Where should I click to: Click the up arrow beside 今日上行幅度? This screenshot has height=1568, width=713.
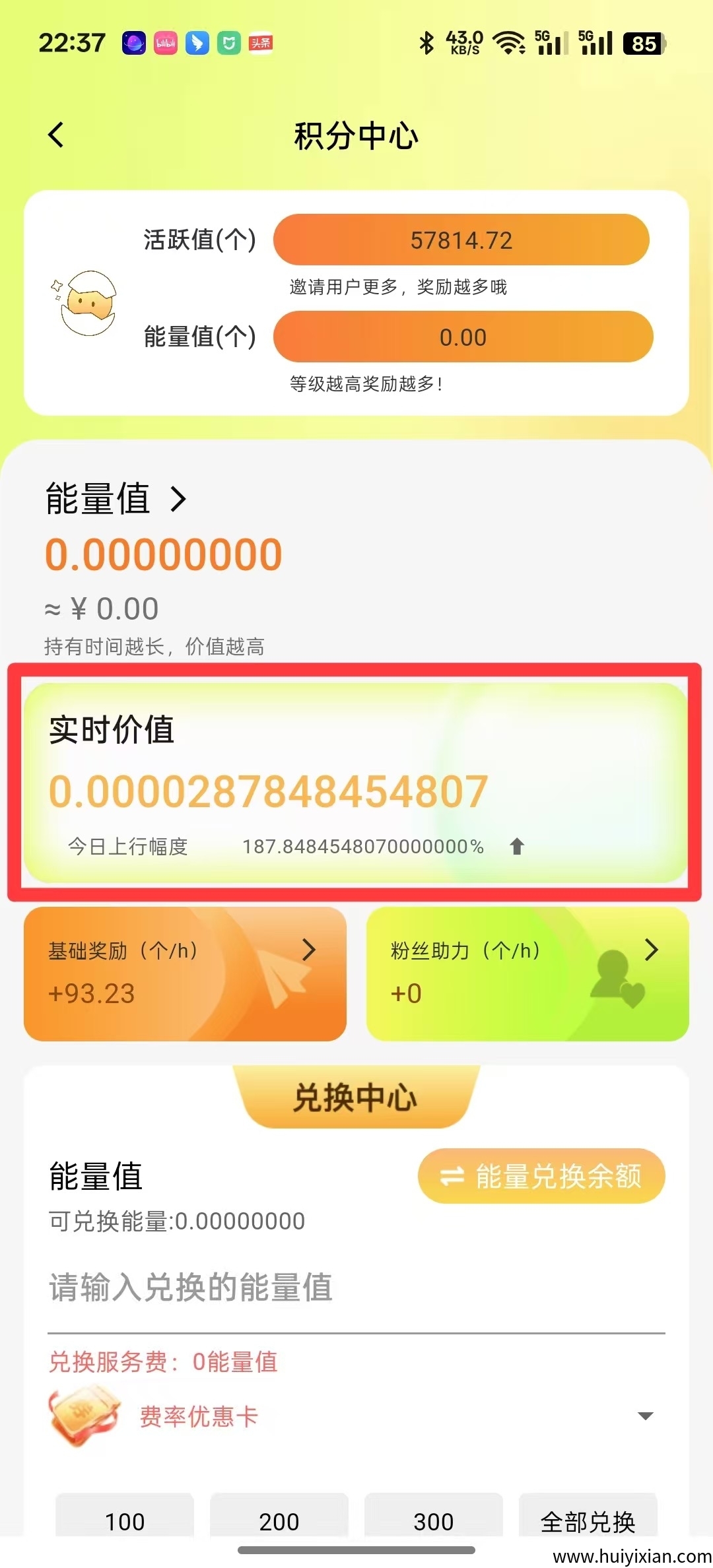(516, 846)
